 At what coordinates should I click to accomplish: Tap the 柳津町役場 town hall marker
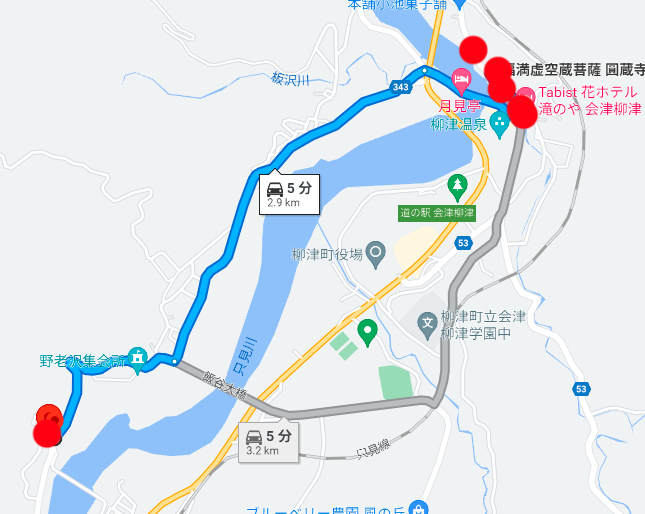[x=376, y=253]
